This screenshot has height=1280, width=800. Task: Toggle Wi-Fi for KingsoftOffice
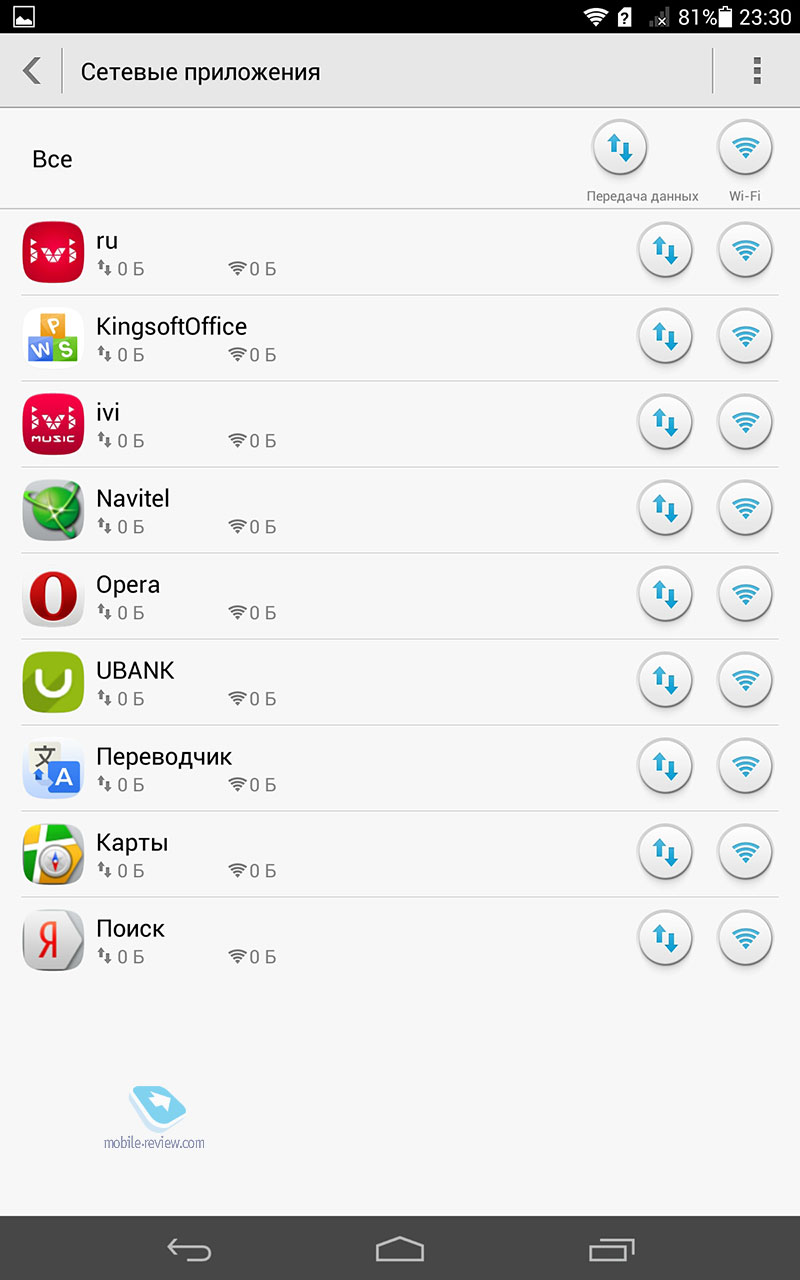(745, 337)
